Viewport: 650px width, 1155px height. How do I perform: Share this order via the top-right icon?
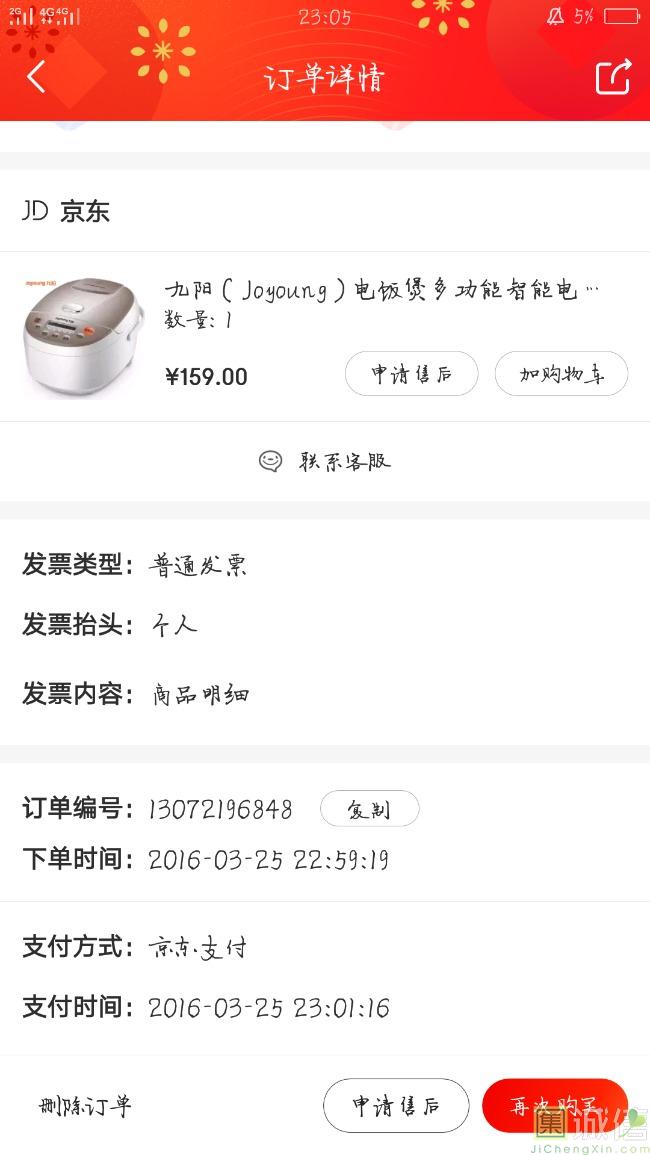point(613,77)
